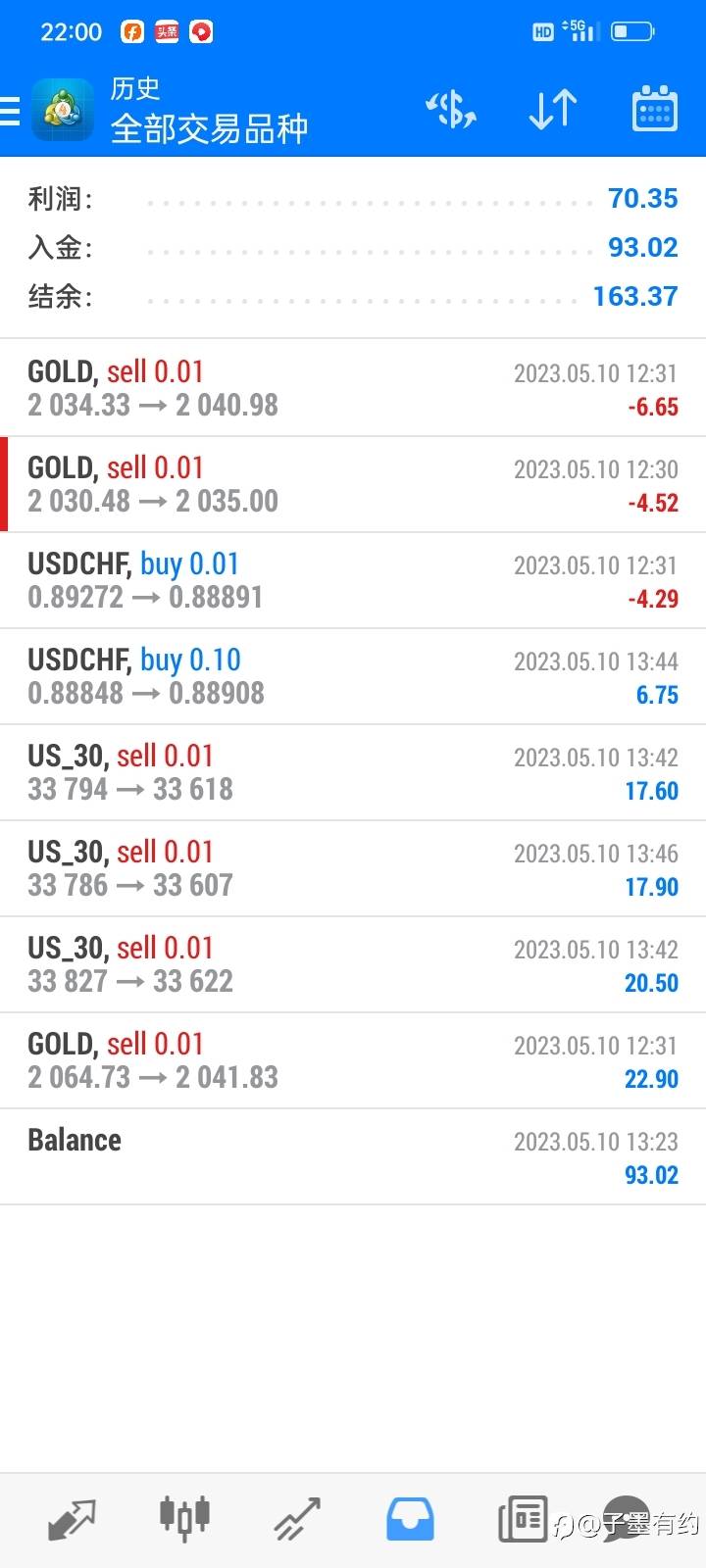Open the GOLD sell trade with 22.90 profit
Viewport: 706px width, 1568px height.
(353, 1060)
